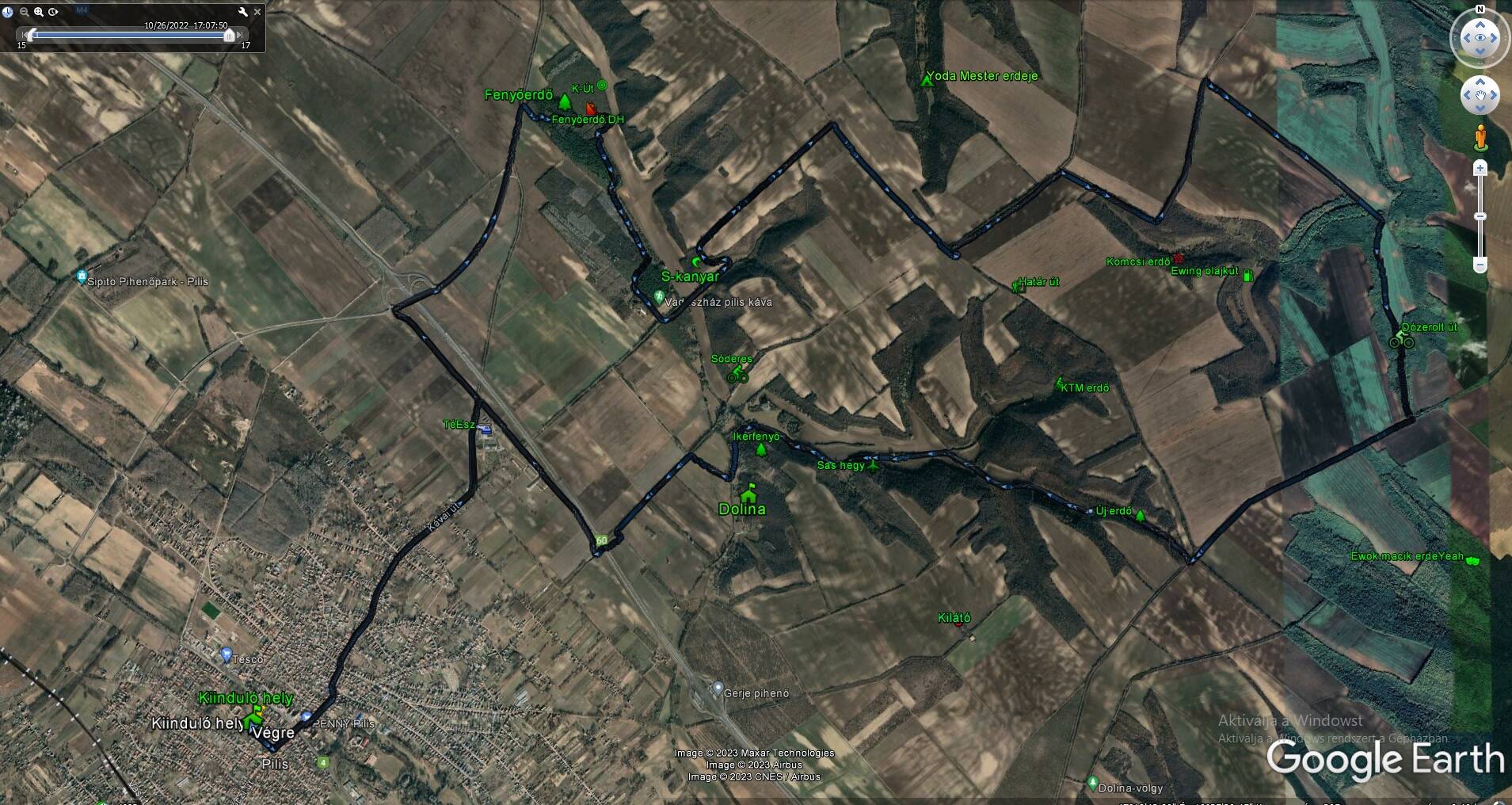This screenshot has width=1512, height=805.
Task: Tap the move hand joystick center
Action: coord(1480,96)
